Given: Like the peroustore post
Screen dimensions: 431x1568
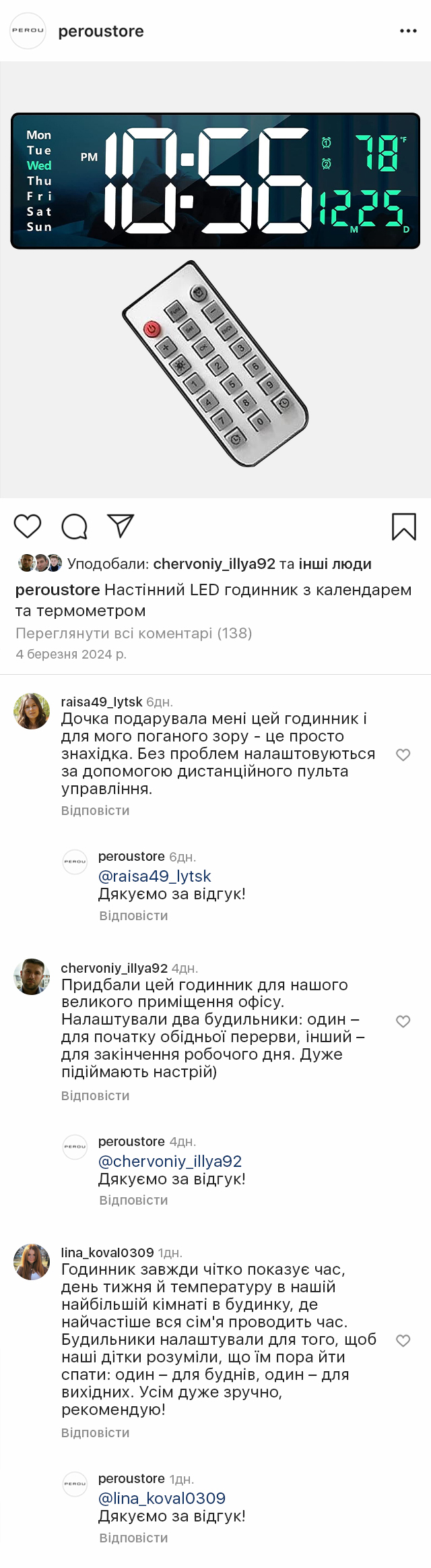Looking at the screenshot, I should click(x=28, y=526).
